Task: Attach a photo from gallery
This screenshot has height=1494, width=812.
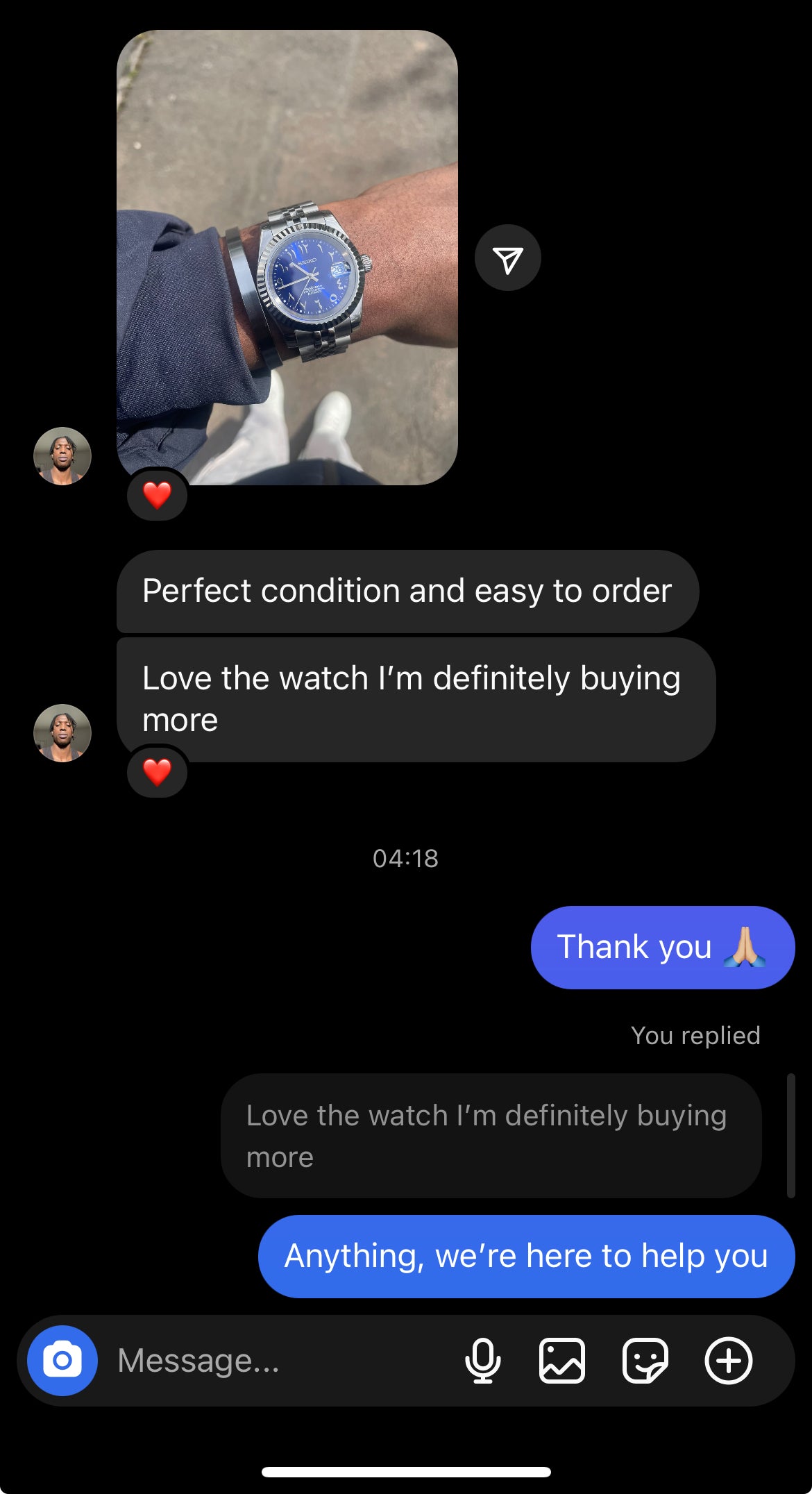Action: [561, 1360]
